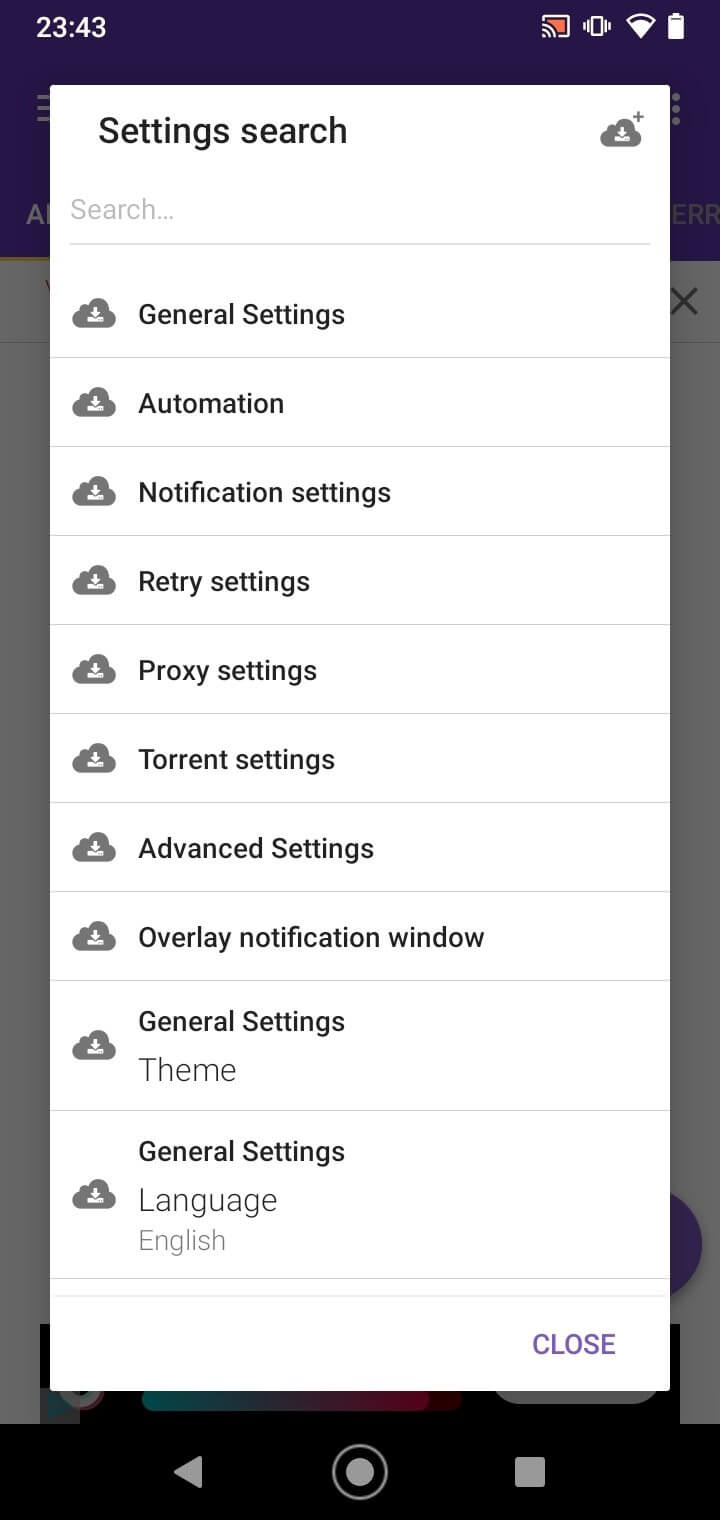Click the cloud icon next to Automation
The width and height of the screenshot is (720, 1520).
pyautogui.click(x=94, y=402)
